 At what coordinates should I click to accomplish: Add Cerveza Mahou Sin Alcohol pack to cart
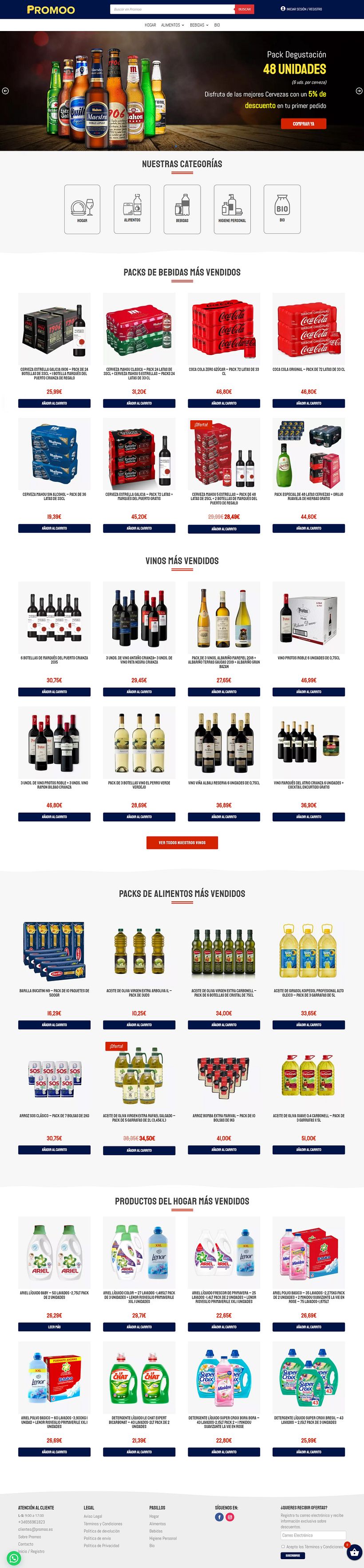(x=54, y=528)
